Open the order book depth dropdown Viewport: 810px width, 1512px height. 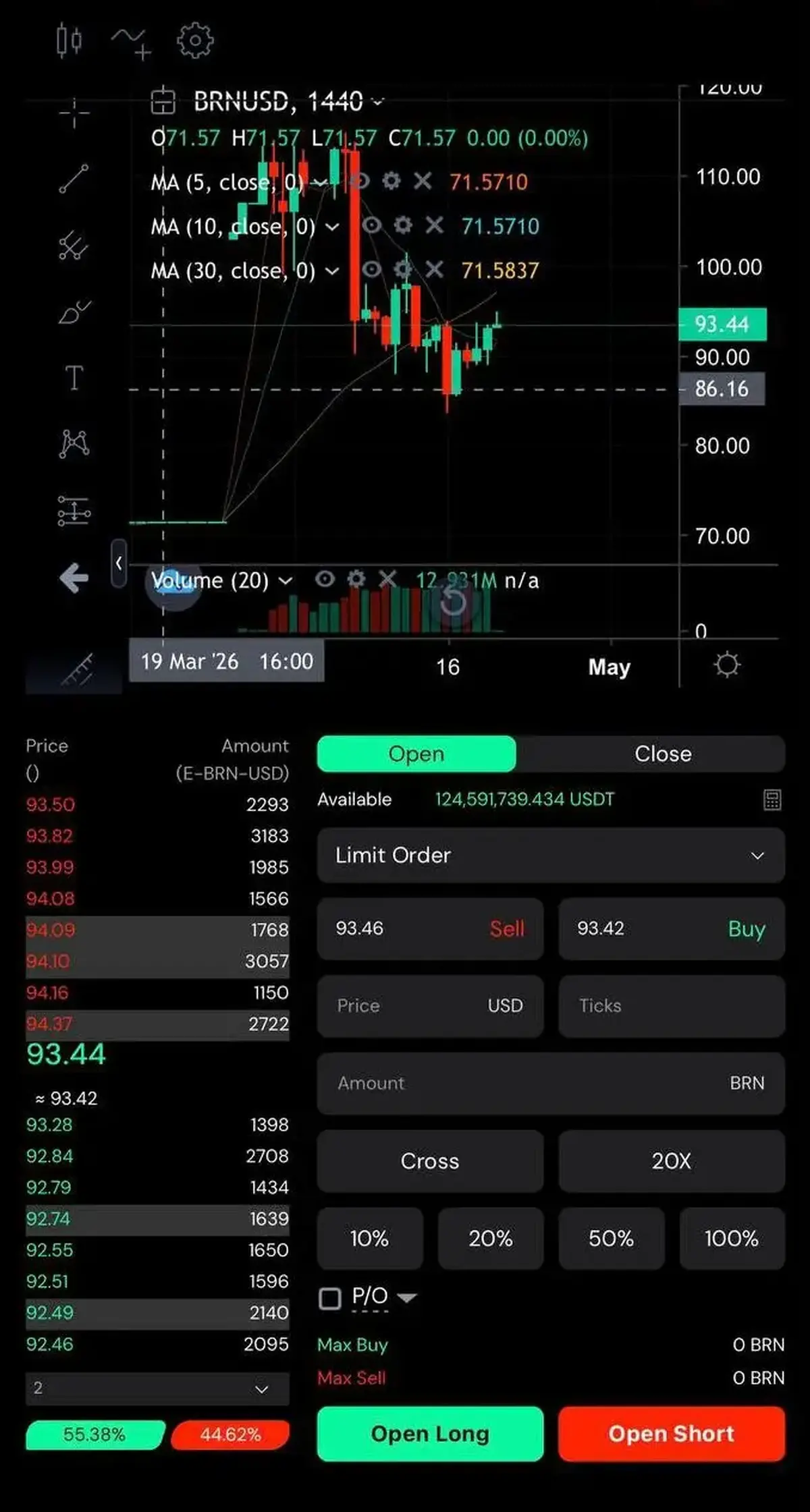157,1388
